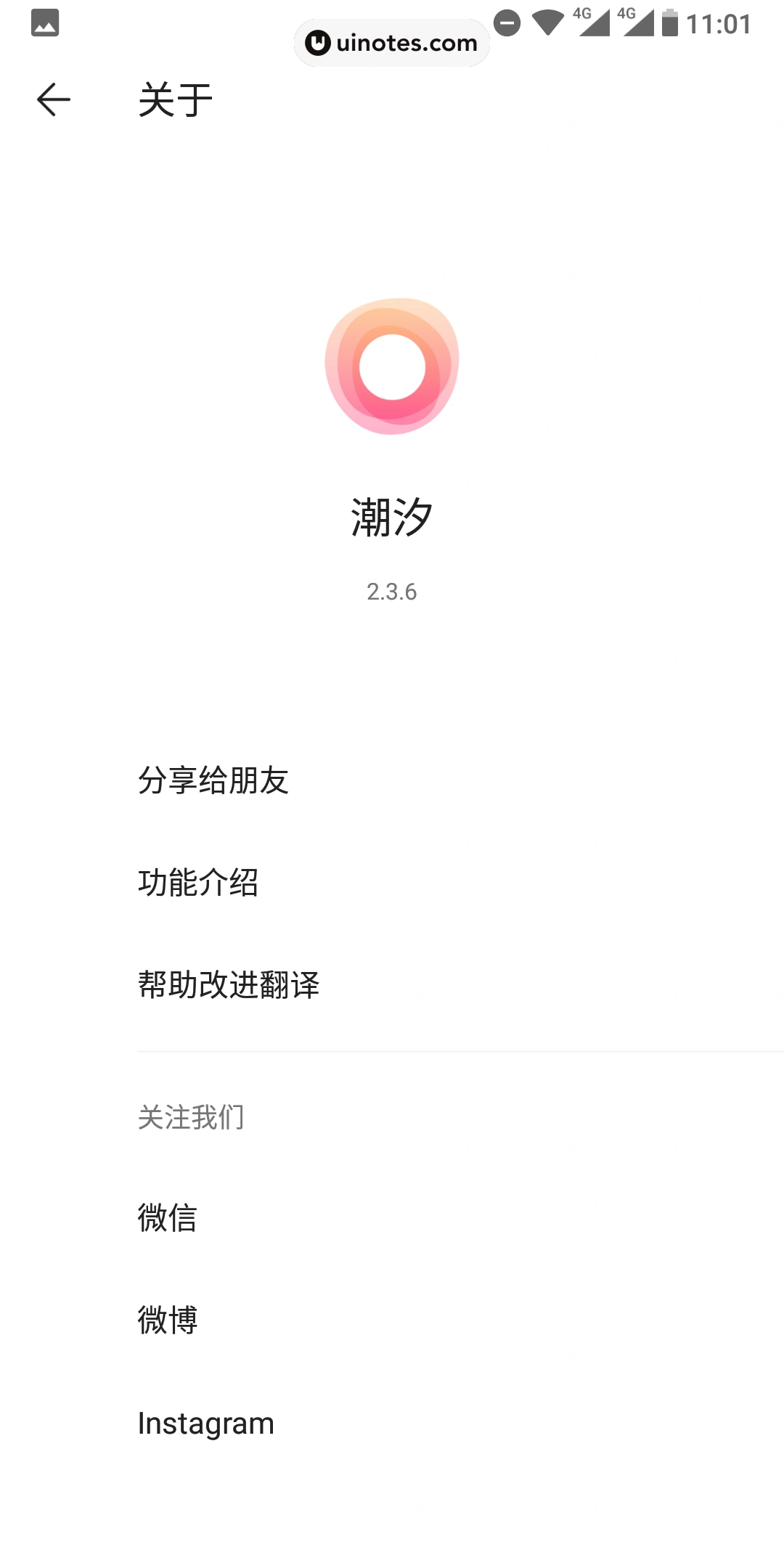784x1568 pixels.
Task: Tap the uinotes.com watermark badge
Action: [391, 43]
